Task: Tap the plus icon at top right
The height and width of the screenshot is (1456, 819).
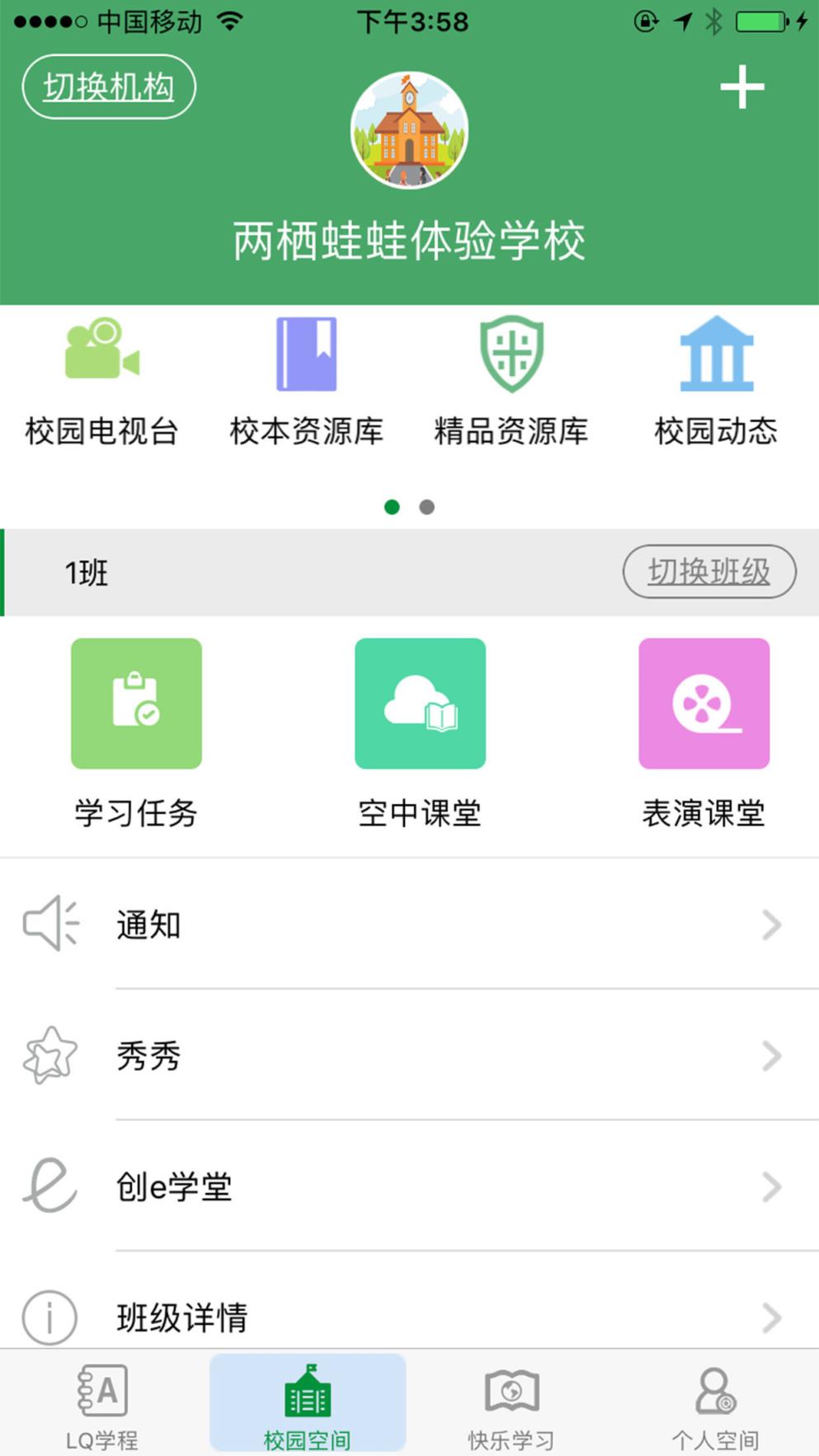Action: 741,87
